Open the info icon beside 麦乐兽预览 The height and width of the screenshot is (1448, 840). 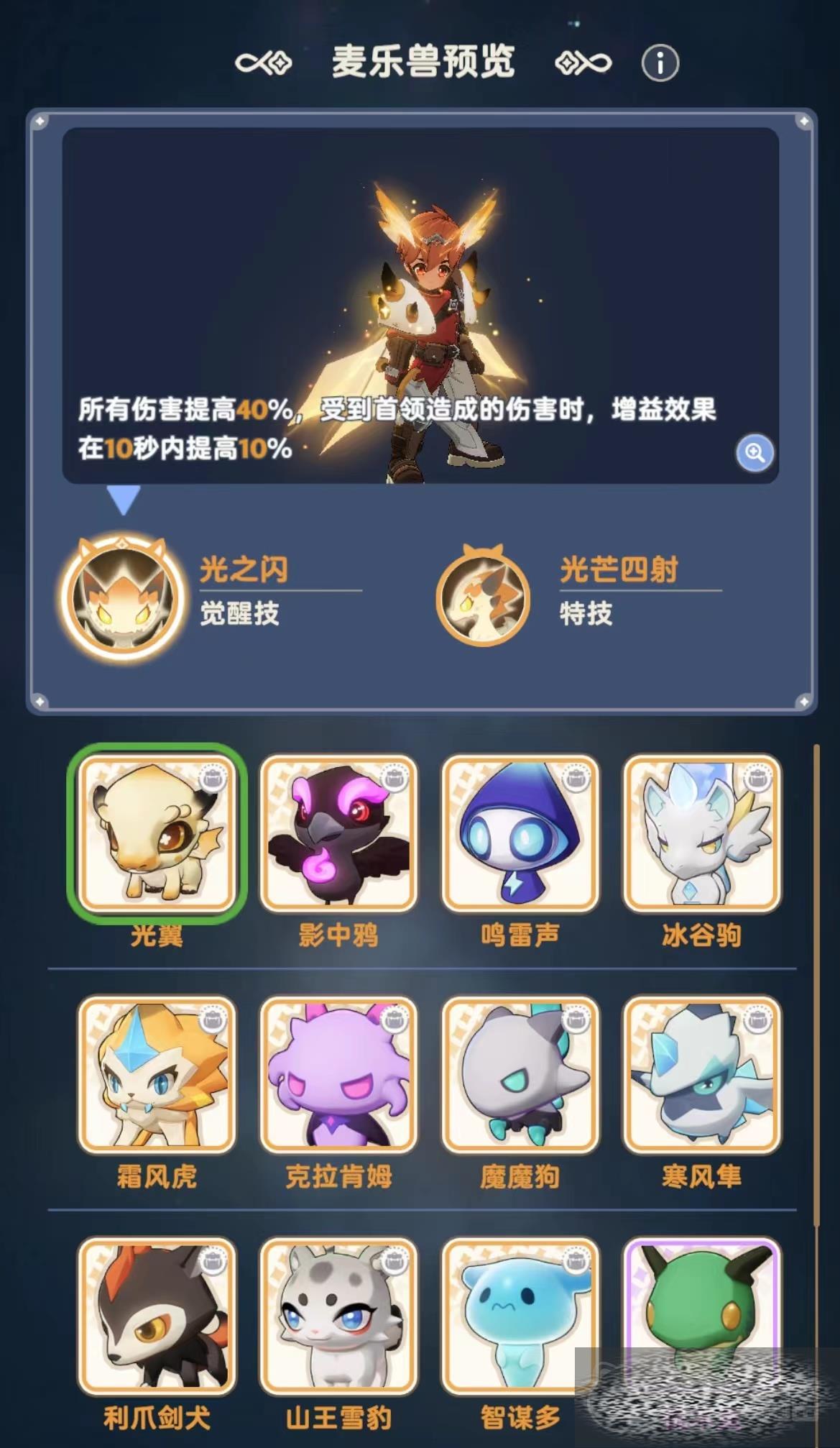coord(660,63)
